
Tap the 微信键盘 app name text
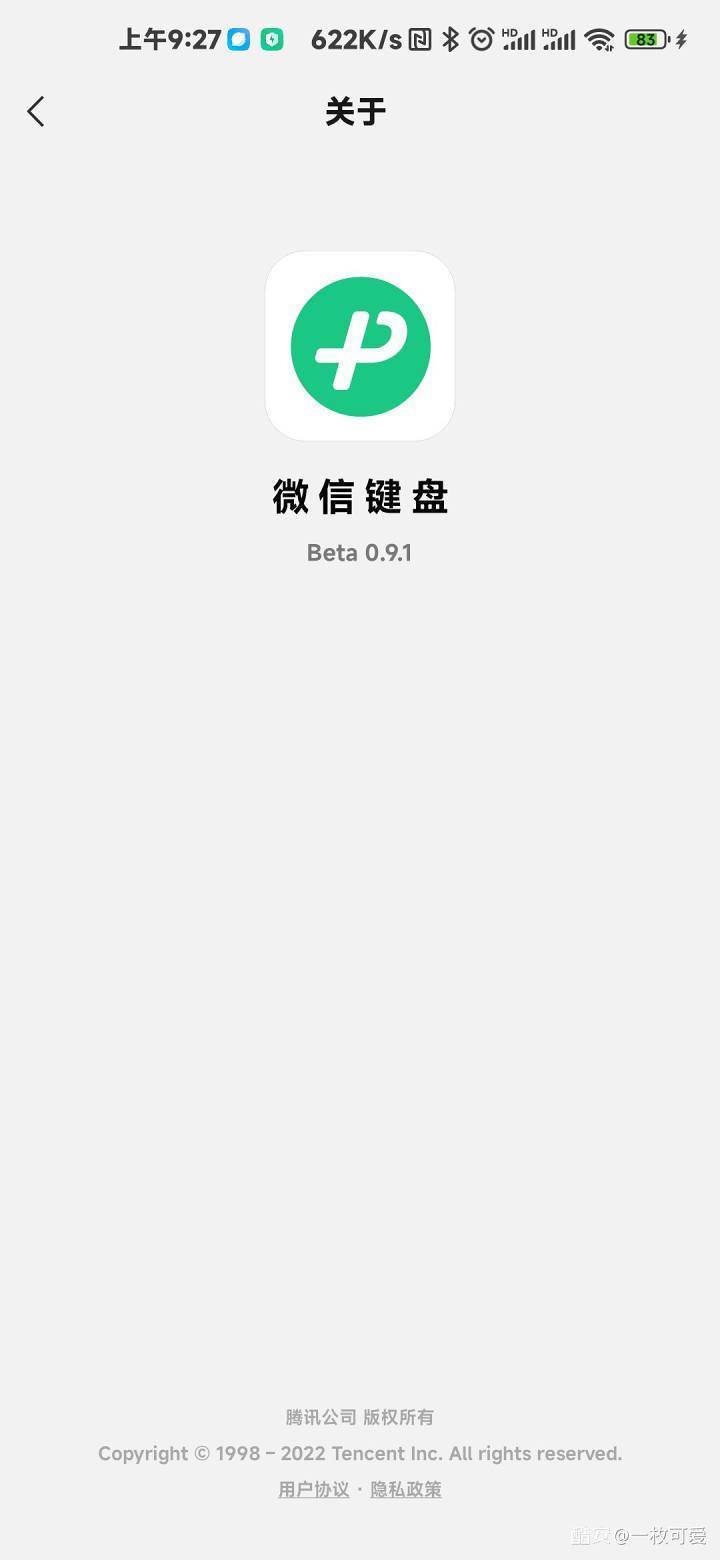click(359, 497)
